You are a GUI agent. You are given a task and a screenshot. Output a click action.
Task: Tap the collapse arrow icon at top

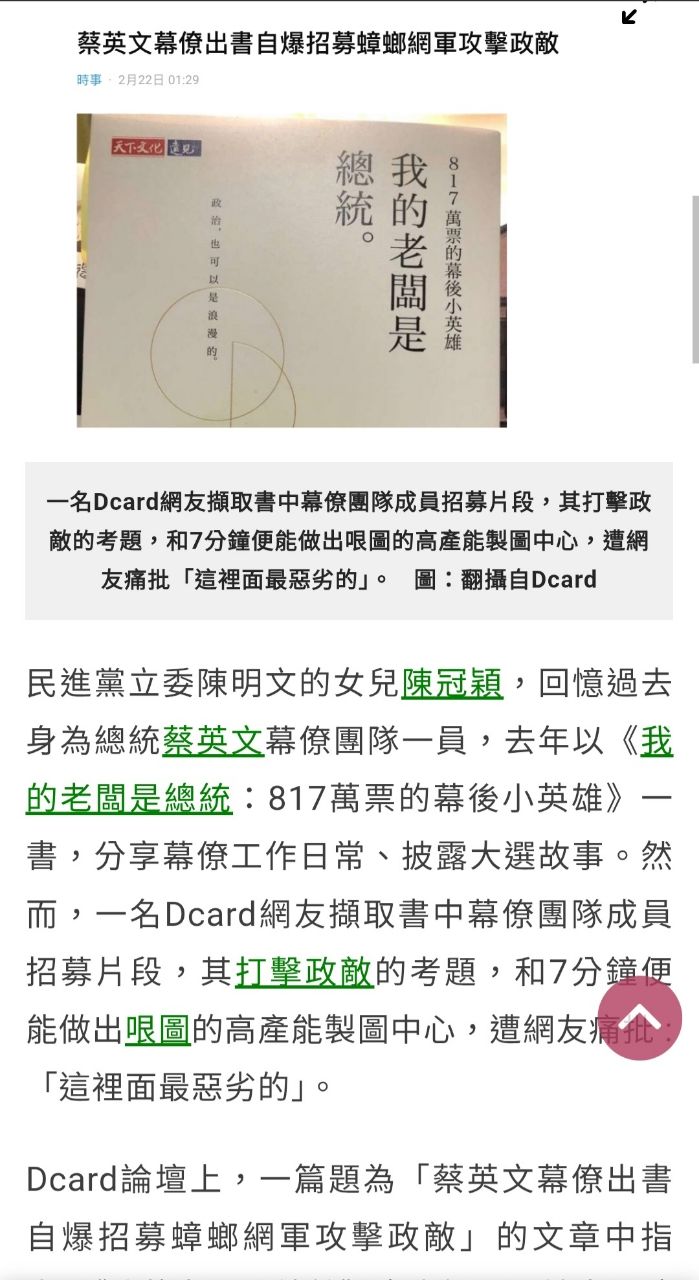coord(630,14)
